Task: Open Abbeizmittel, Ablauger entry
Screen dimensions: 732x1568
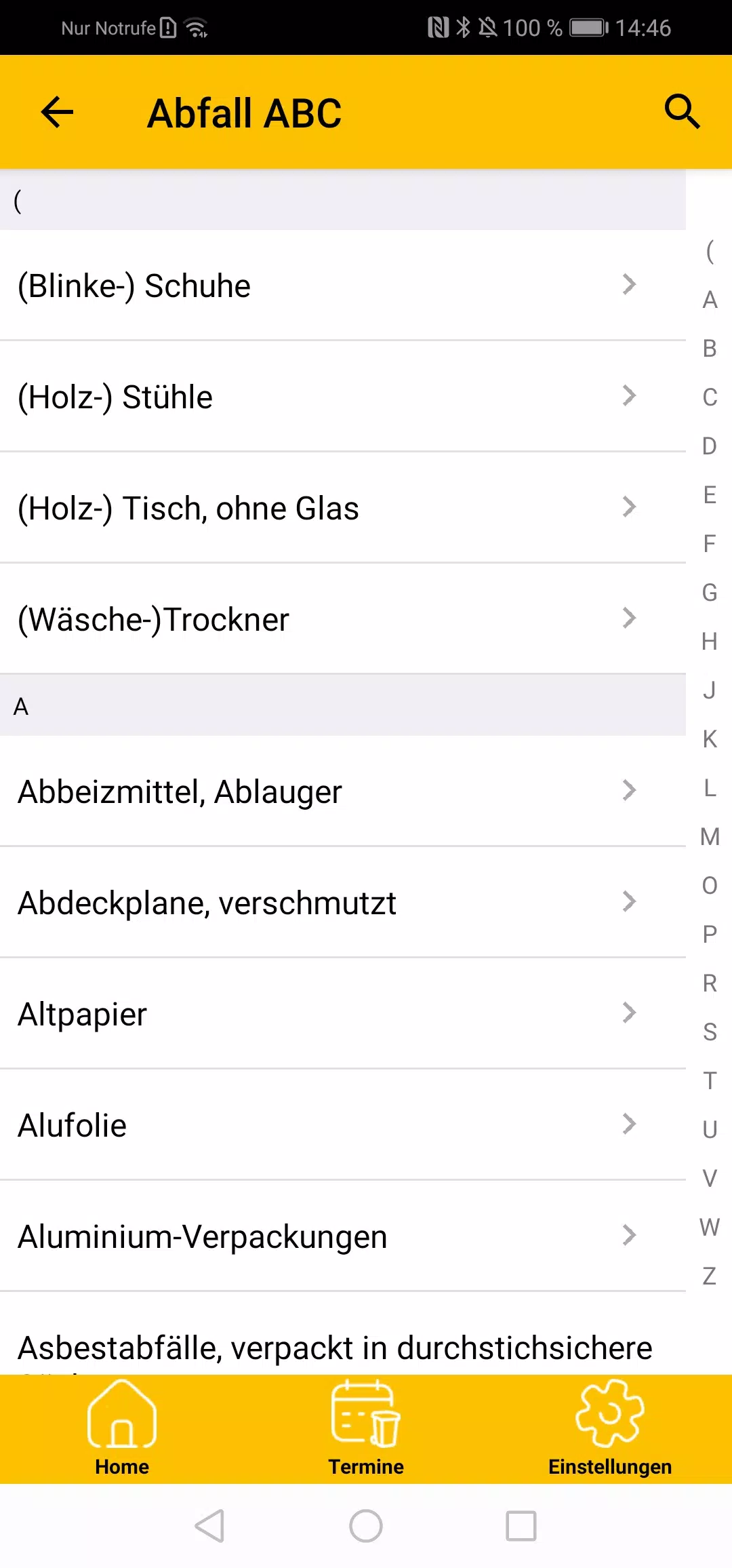Action: tap(343, 791)
